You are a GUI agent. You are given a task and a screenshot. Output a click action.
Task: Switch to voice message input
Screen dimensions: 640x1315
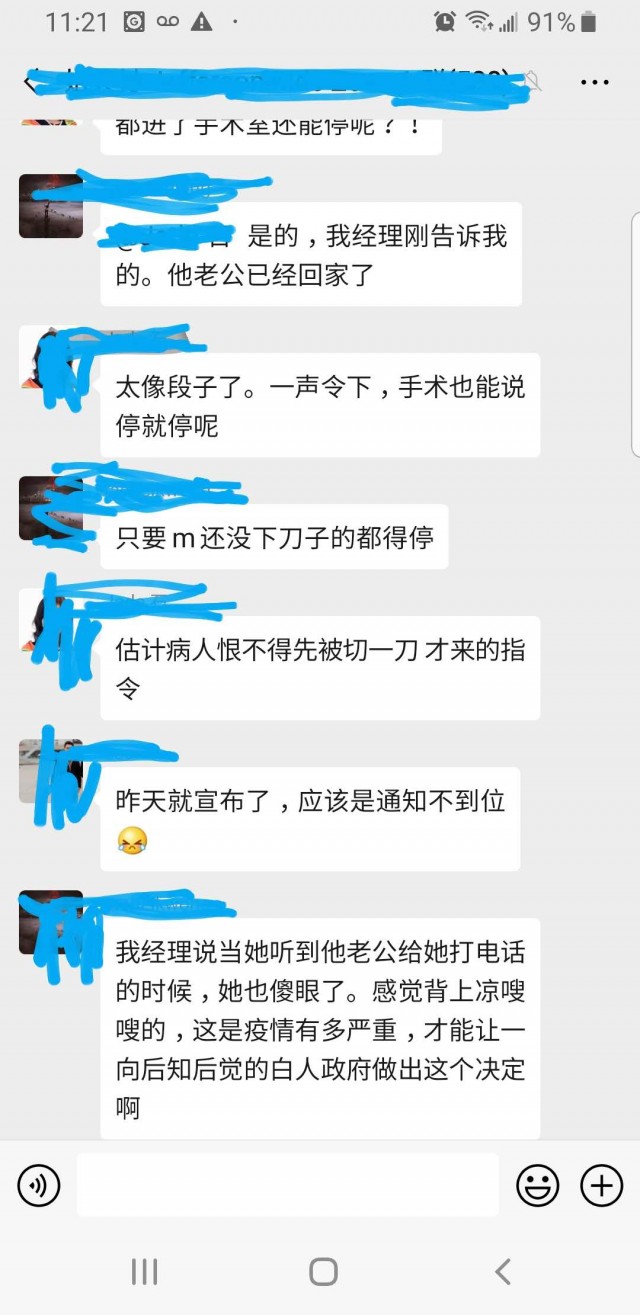(39, 1186)
